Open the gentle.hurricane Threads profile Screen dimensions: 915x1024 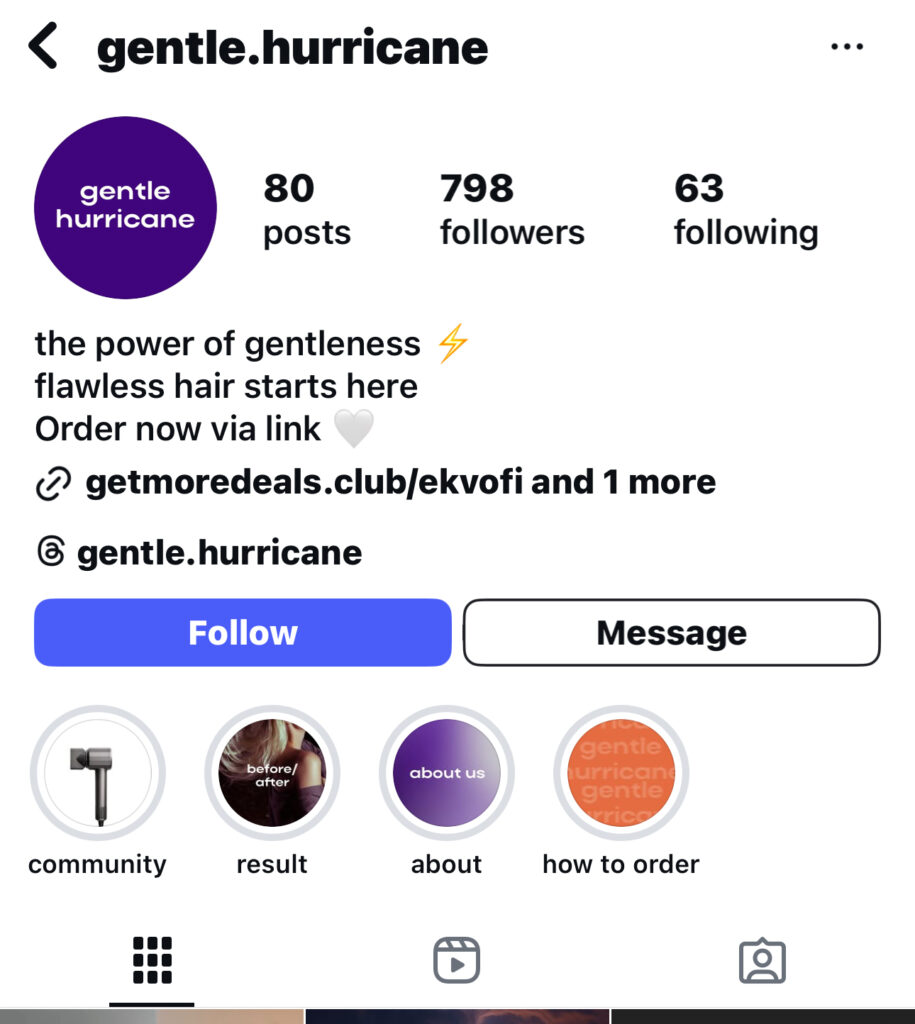(x=218, y=552)
